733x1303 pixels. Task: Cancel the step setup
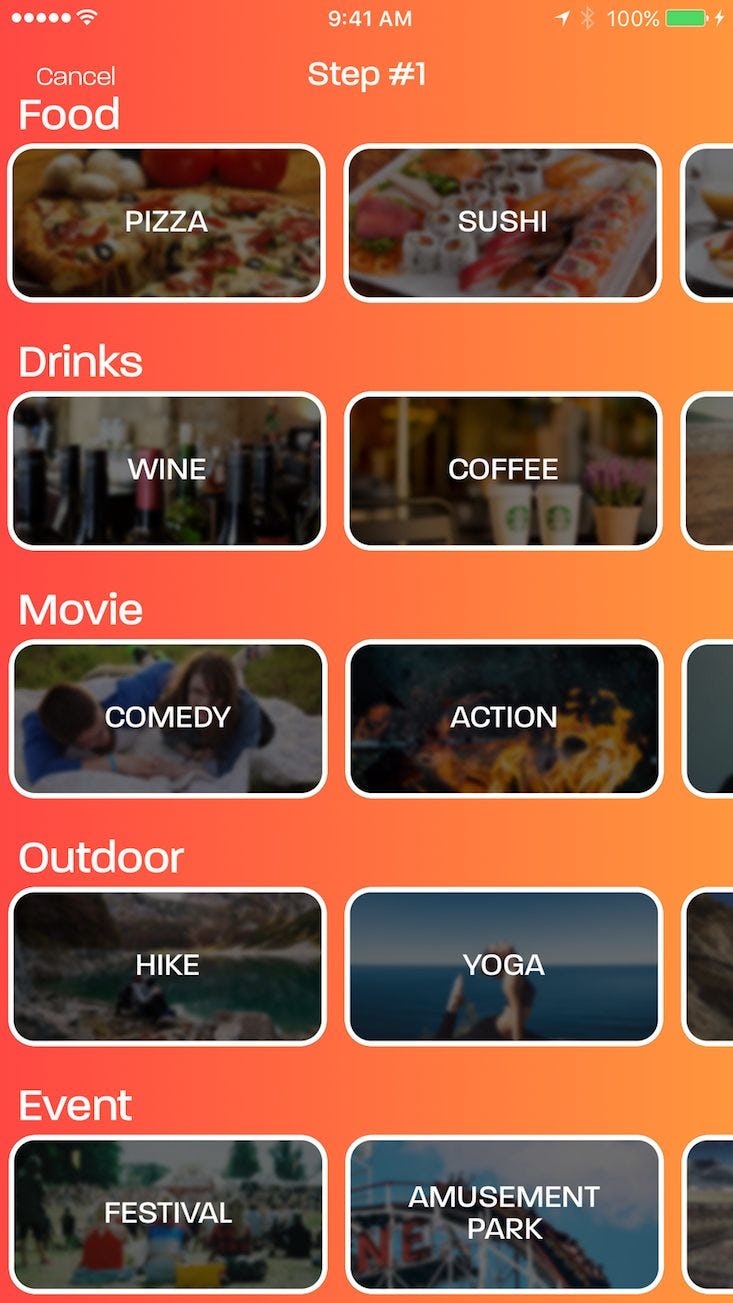click(76, 77)
